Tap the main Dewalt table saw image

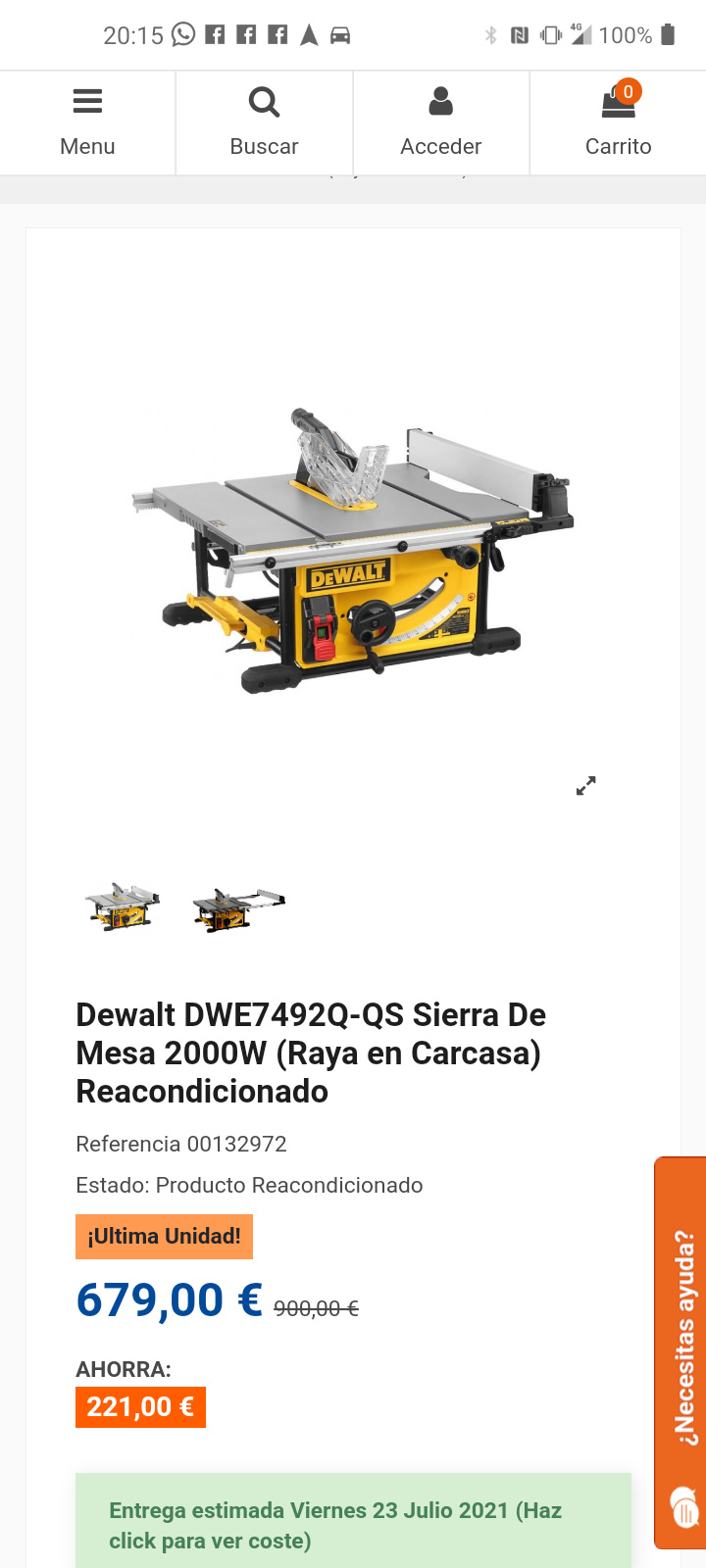353,549
